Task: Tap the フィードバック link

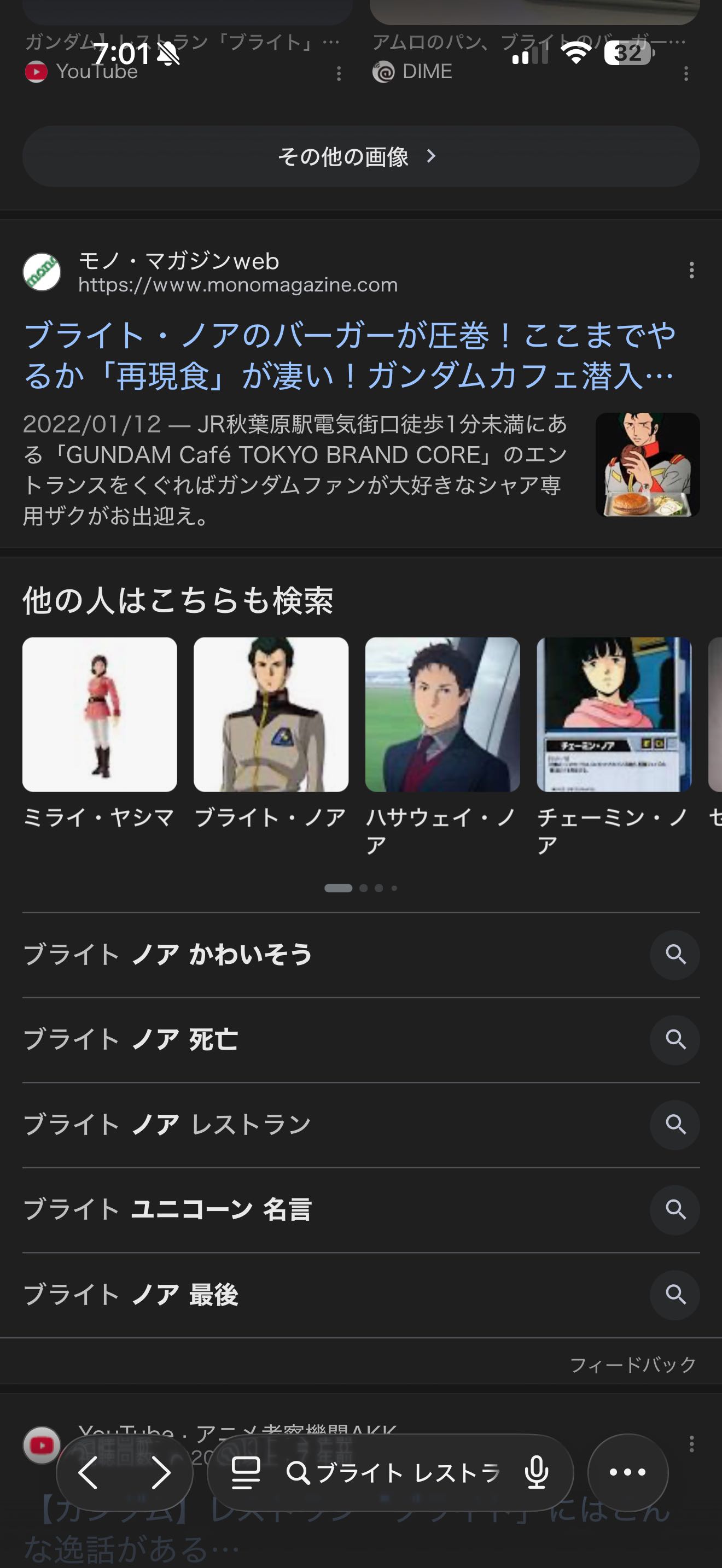Action: (632, 1365)
